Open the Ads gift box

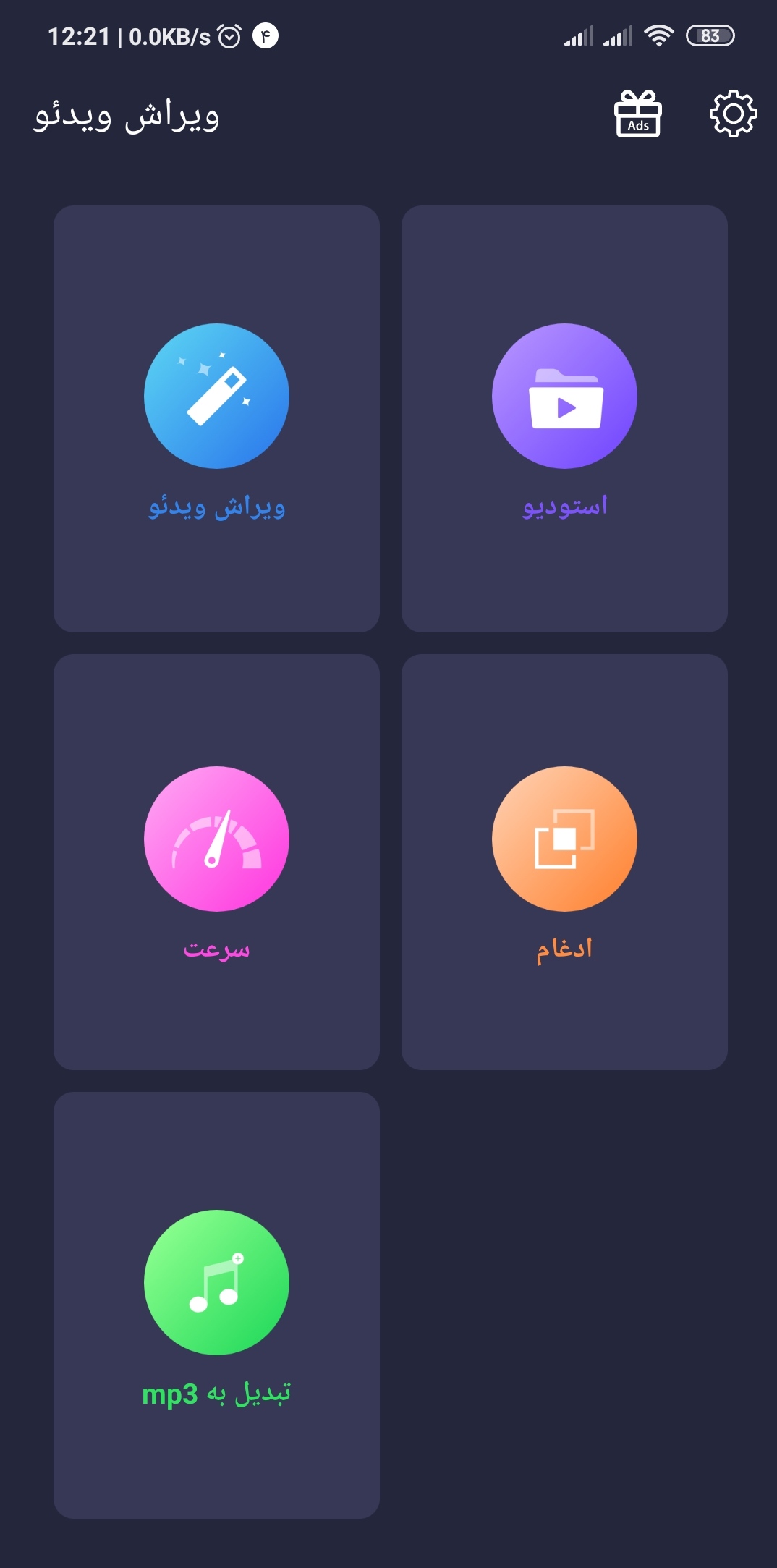[637, 114]
